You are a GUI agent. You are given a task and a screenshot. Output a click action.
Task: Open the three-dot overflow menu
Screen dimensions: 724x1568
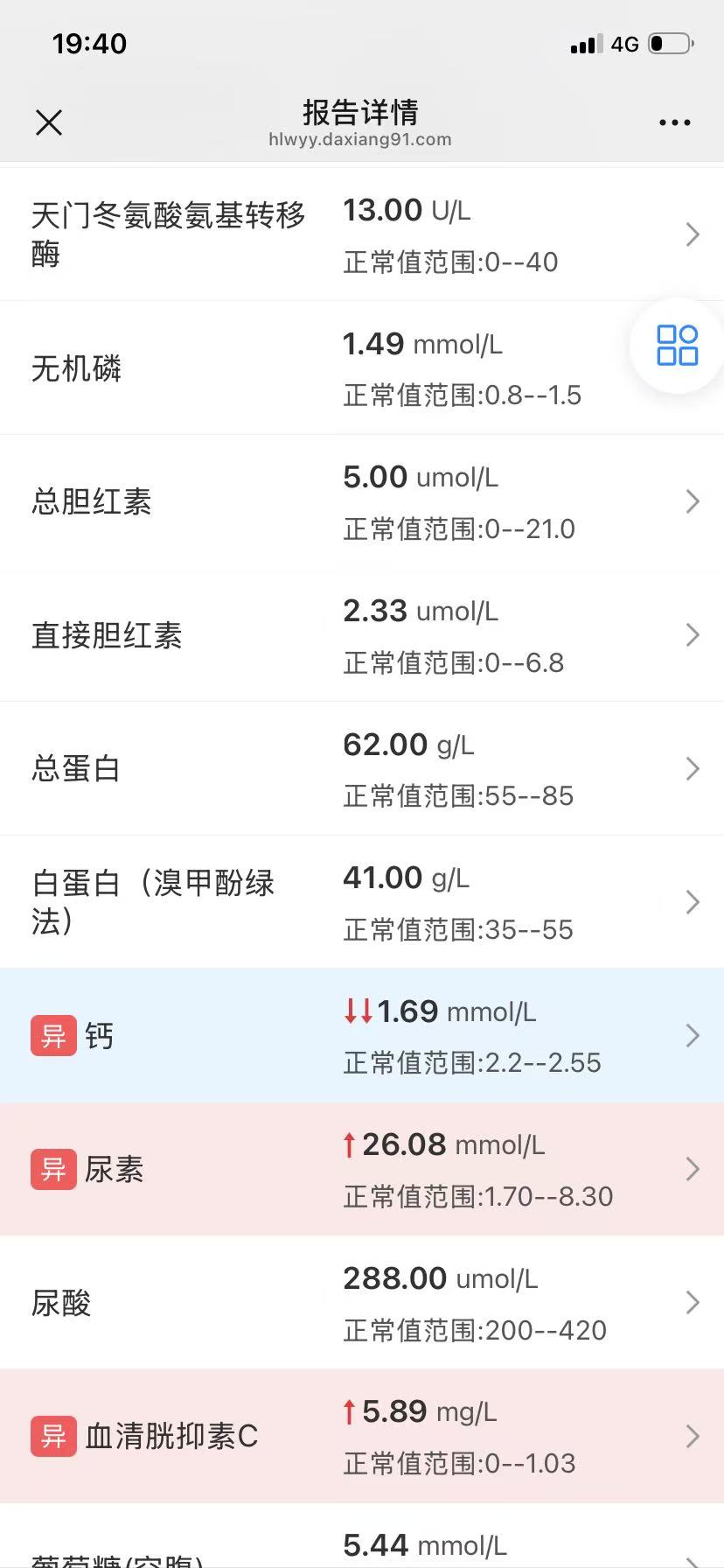(674, 122)
